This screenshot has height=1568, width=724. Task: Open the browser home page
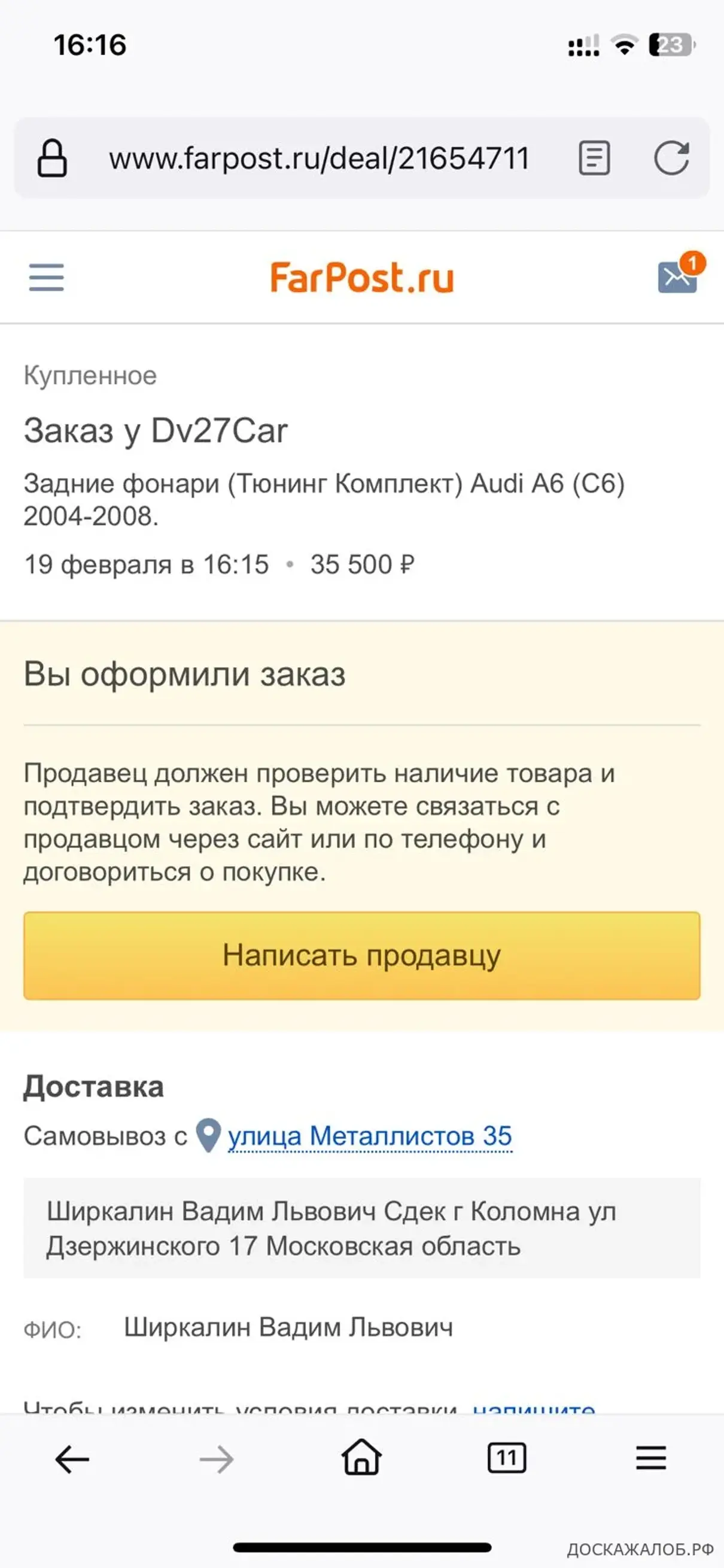click(x=362, y=1458)
